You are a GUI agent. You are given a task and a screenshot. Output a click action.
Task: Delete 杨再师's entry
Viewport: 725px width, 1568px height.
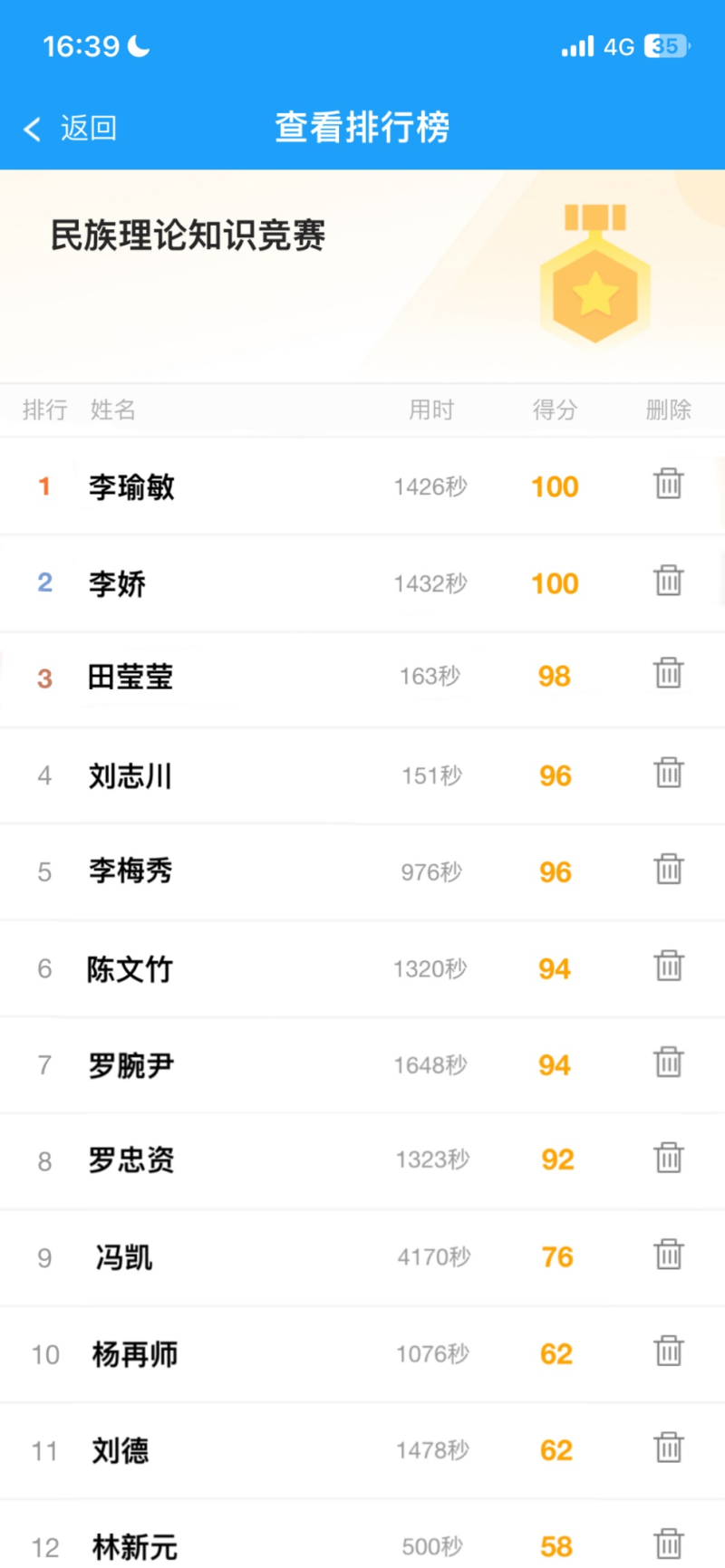668,1352
